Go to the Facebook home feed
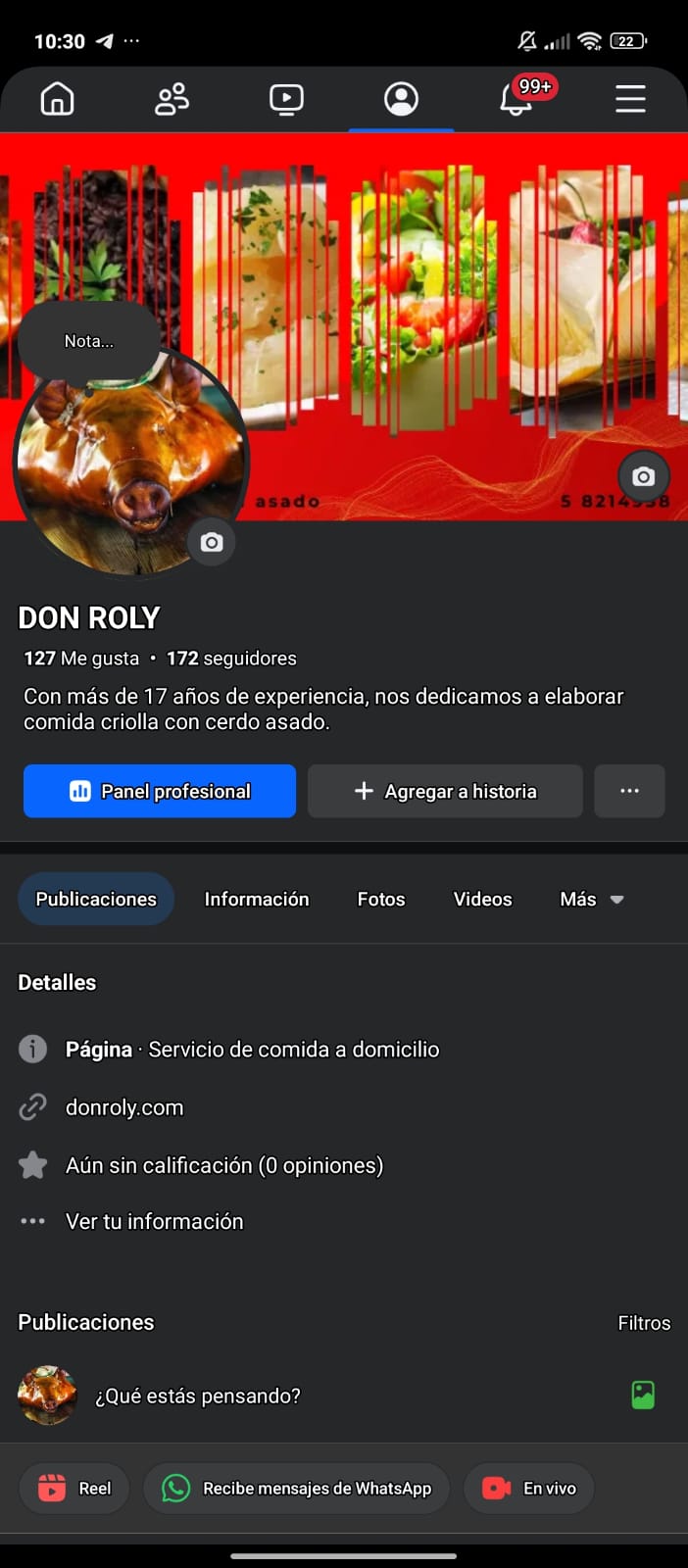The image size is (688, 1568). click(x=57, y=99)
